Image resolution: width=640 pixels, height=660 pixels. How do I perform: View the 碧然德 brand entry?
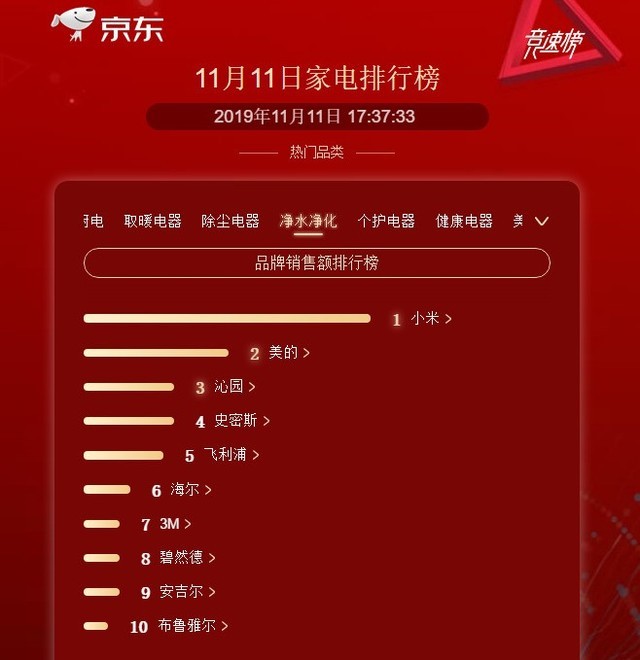pyautogui.click(x=187, y=558)
